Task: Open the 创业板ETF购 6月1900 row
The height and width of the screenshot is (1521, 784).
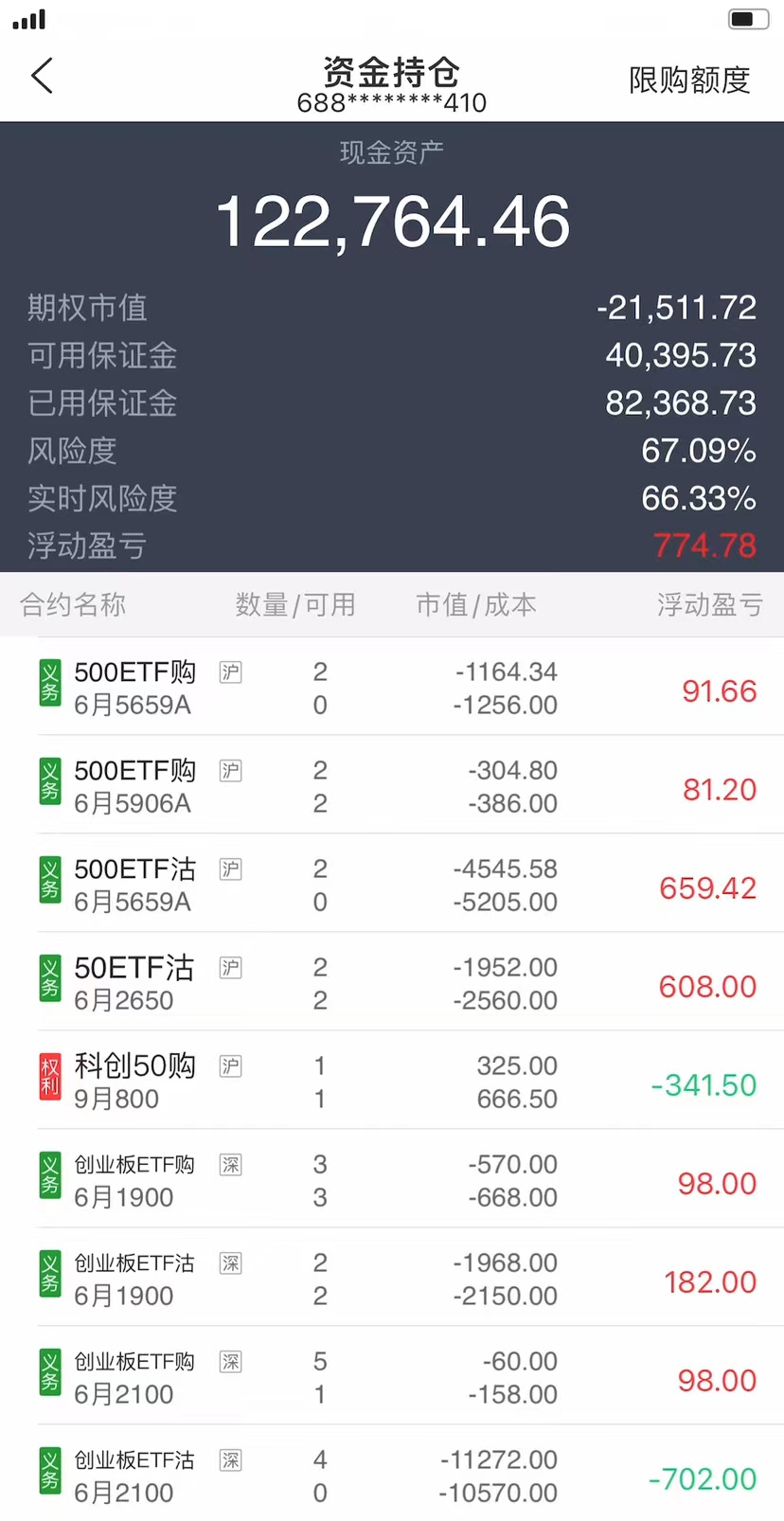Action: click(392, 1181)
